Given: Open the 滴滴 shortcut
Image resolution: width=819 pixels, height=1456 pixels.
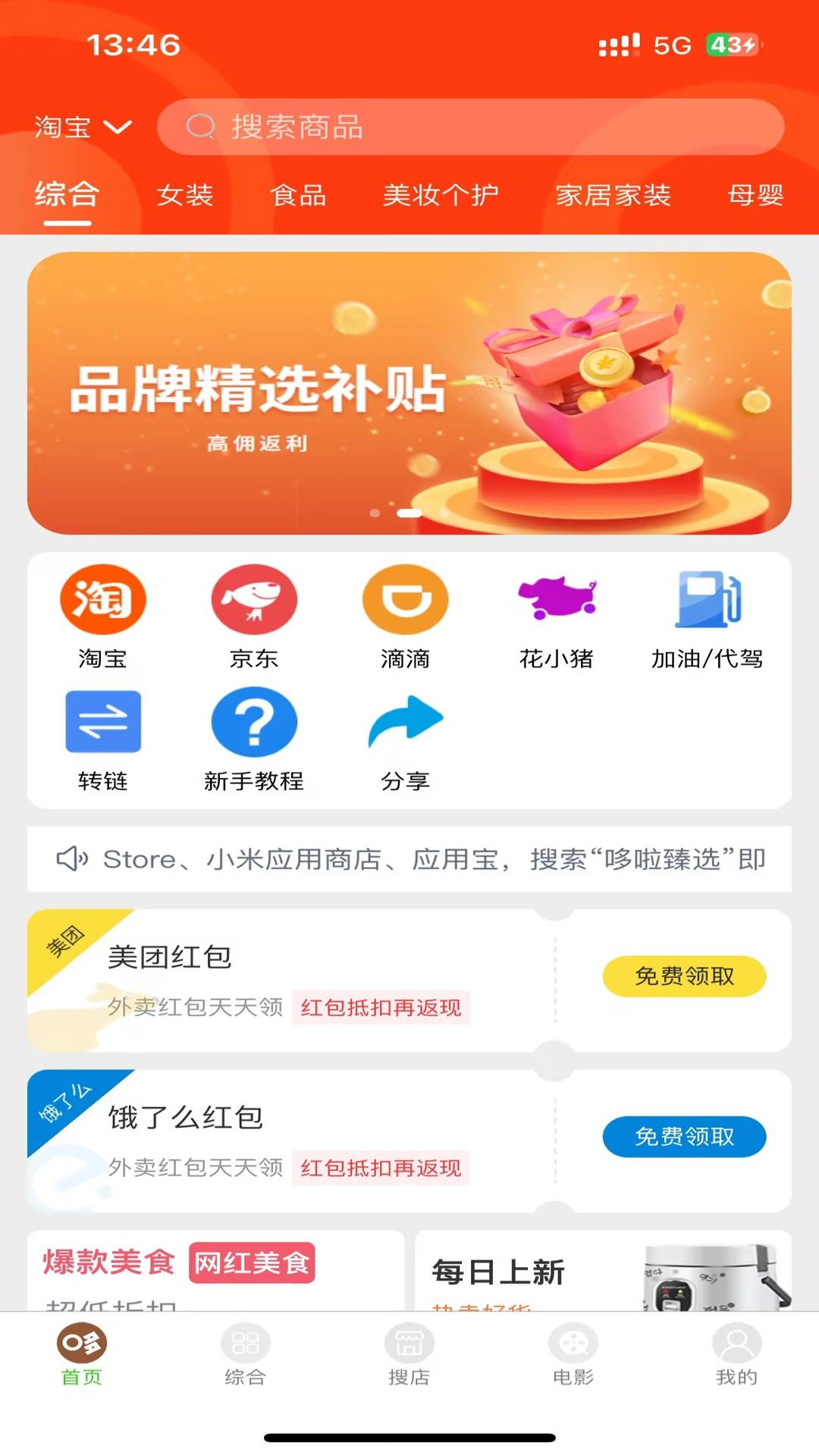Looking at the screenshot, I should coord(405,616).
